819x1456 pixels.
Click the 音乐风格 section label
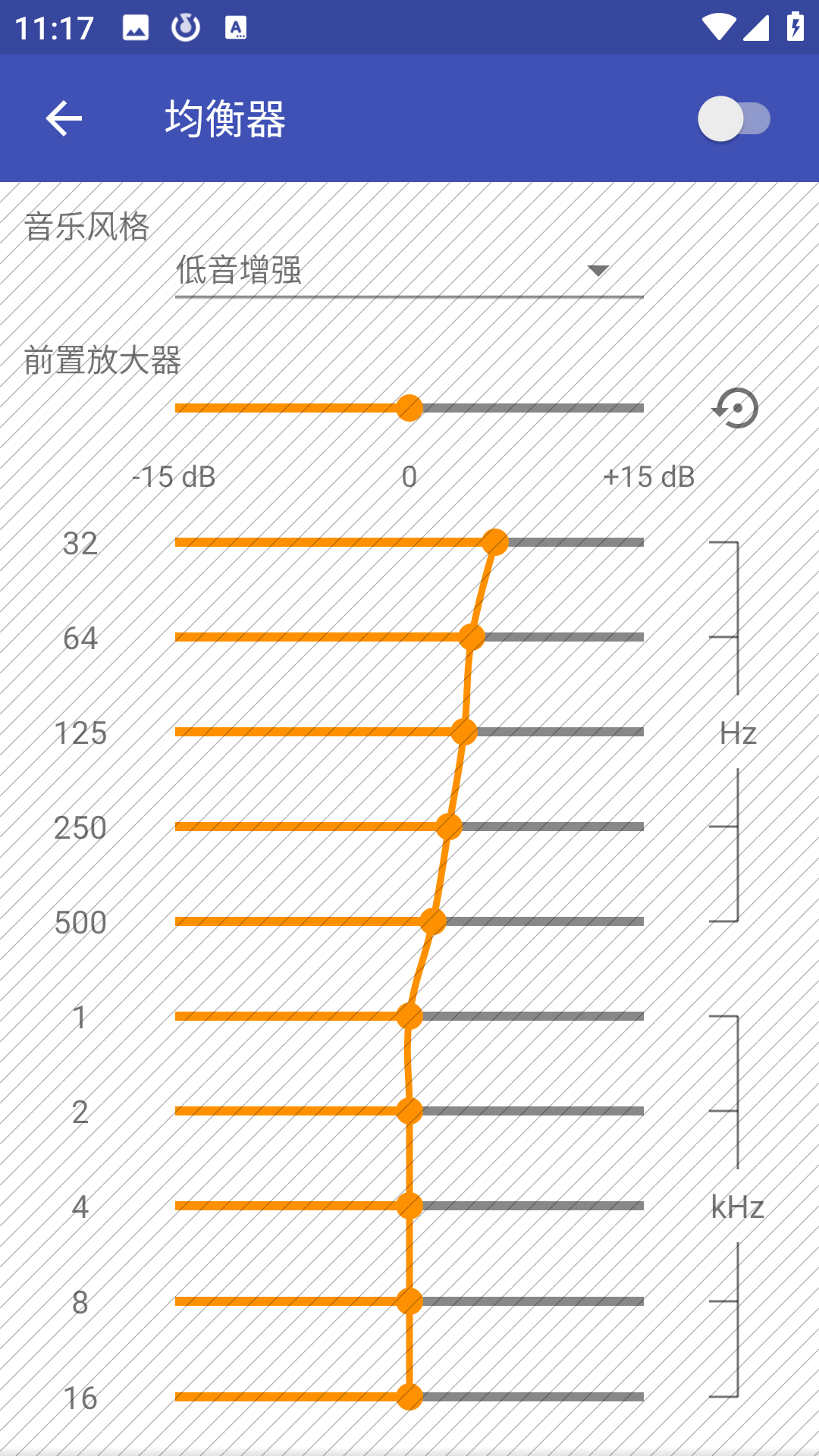click(x=86, y=226)
